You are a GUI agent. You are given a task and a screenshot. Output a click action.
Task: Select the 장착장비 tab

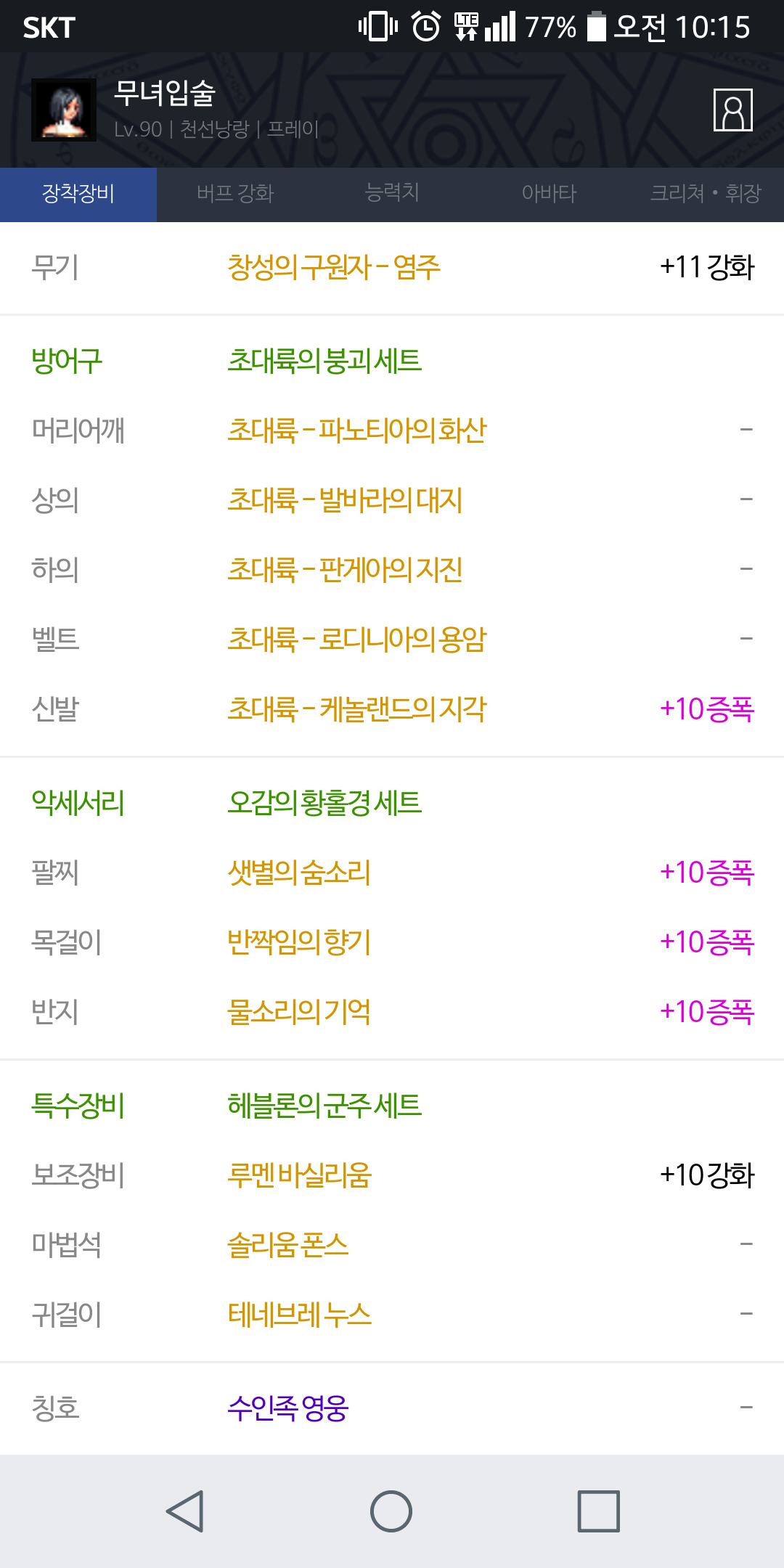point(78,194)
